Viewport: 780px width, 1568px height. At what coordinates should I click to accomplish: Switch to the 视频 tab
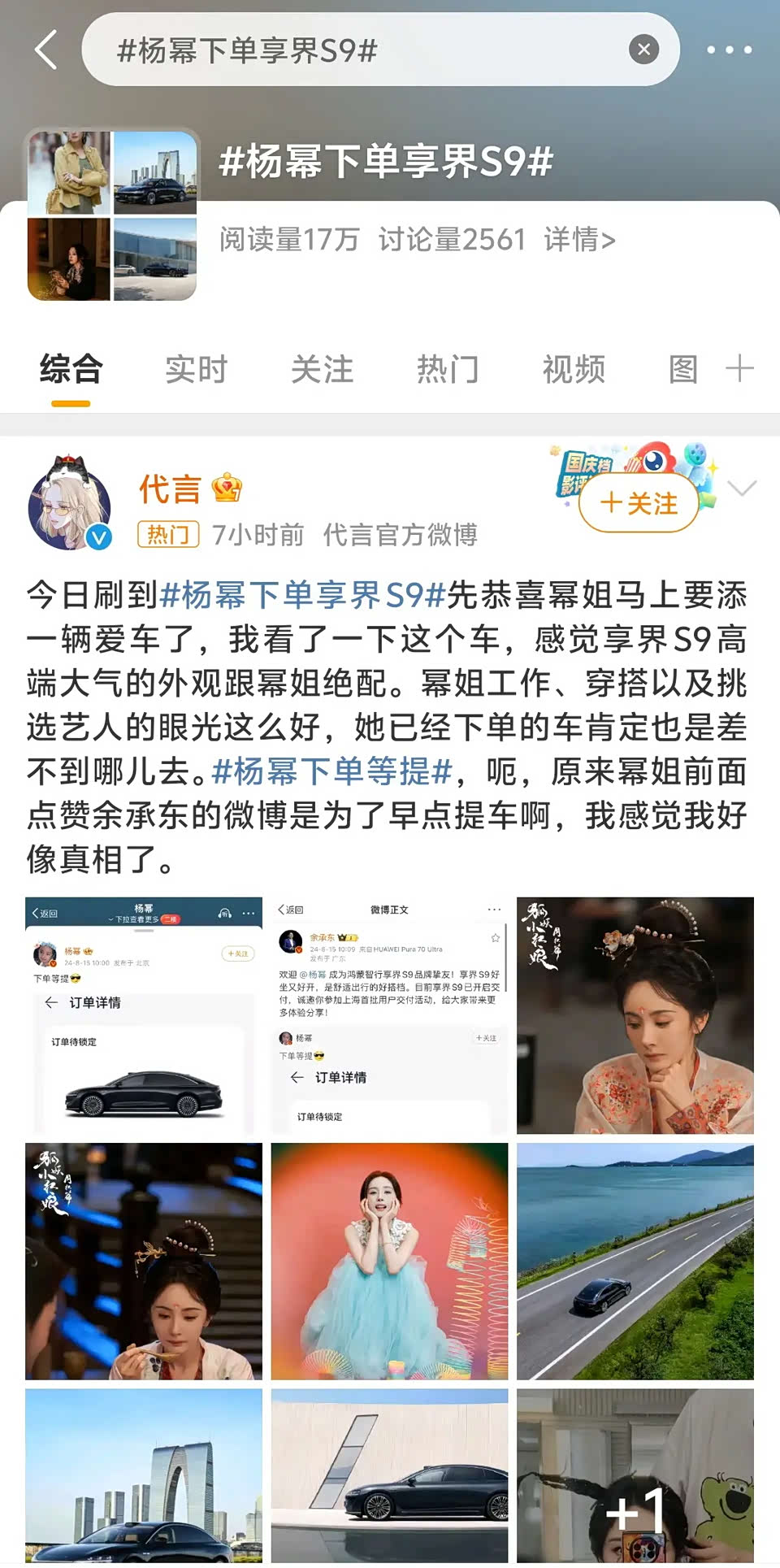(x=574, y=369)
